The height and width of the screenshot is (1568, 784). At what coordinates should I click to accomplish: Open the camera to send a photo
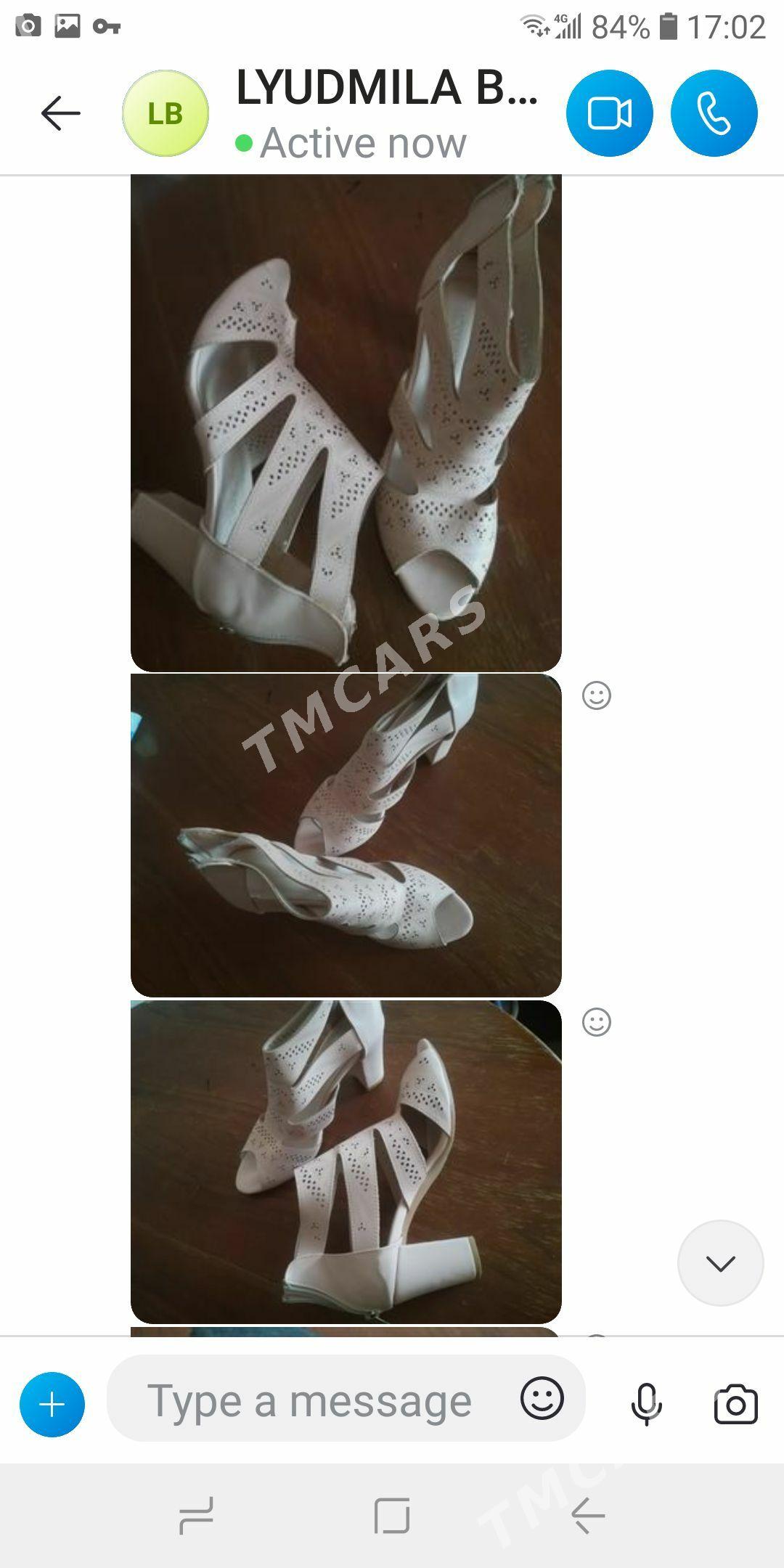(x=735, y=1405)
